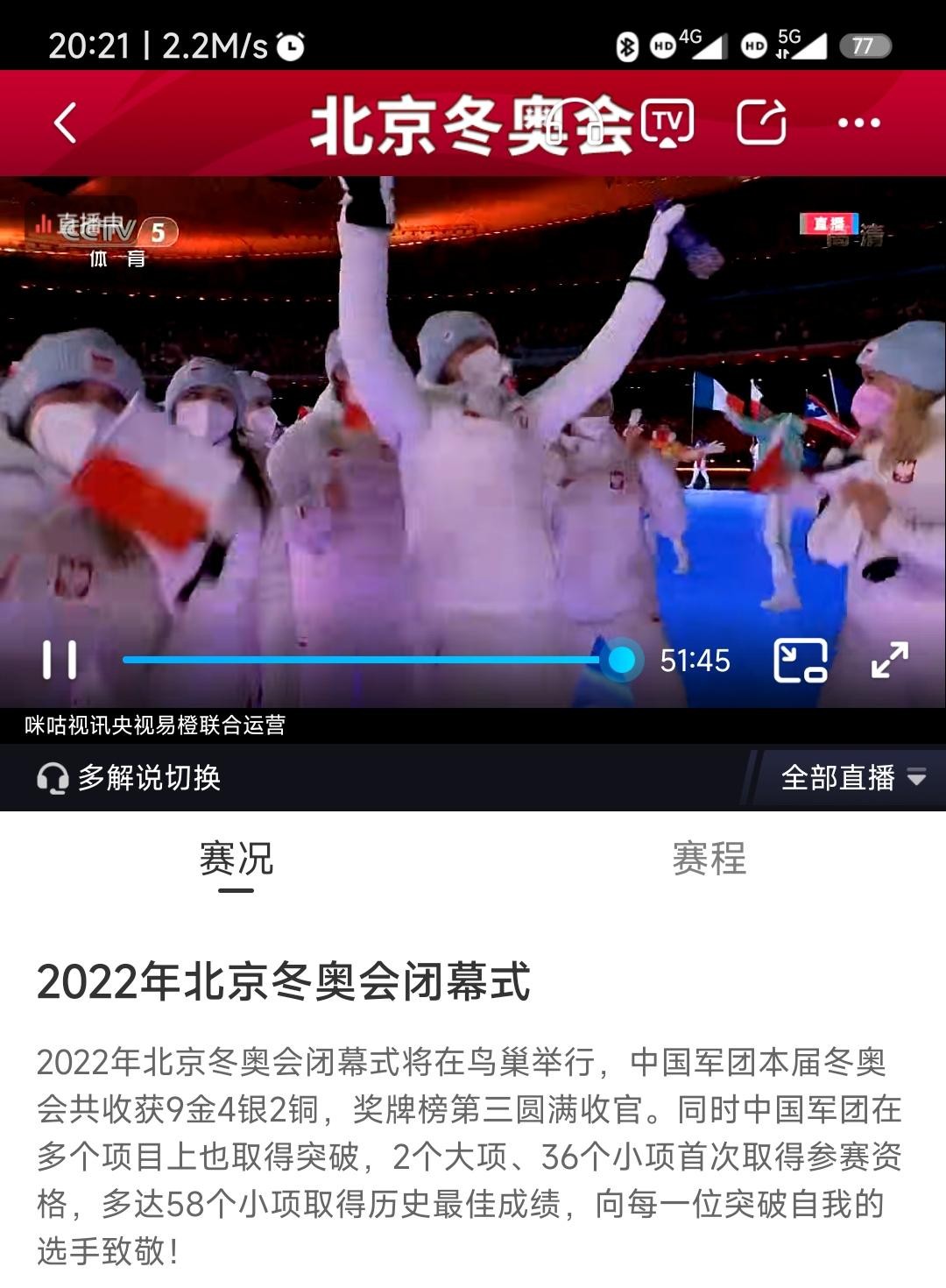946x1288 pixels.
Task: Go back using the top-left arrow
Action: click(66, 123)
